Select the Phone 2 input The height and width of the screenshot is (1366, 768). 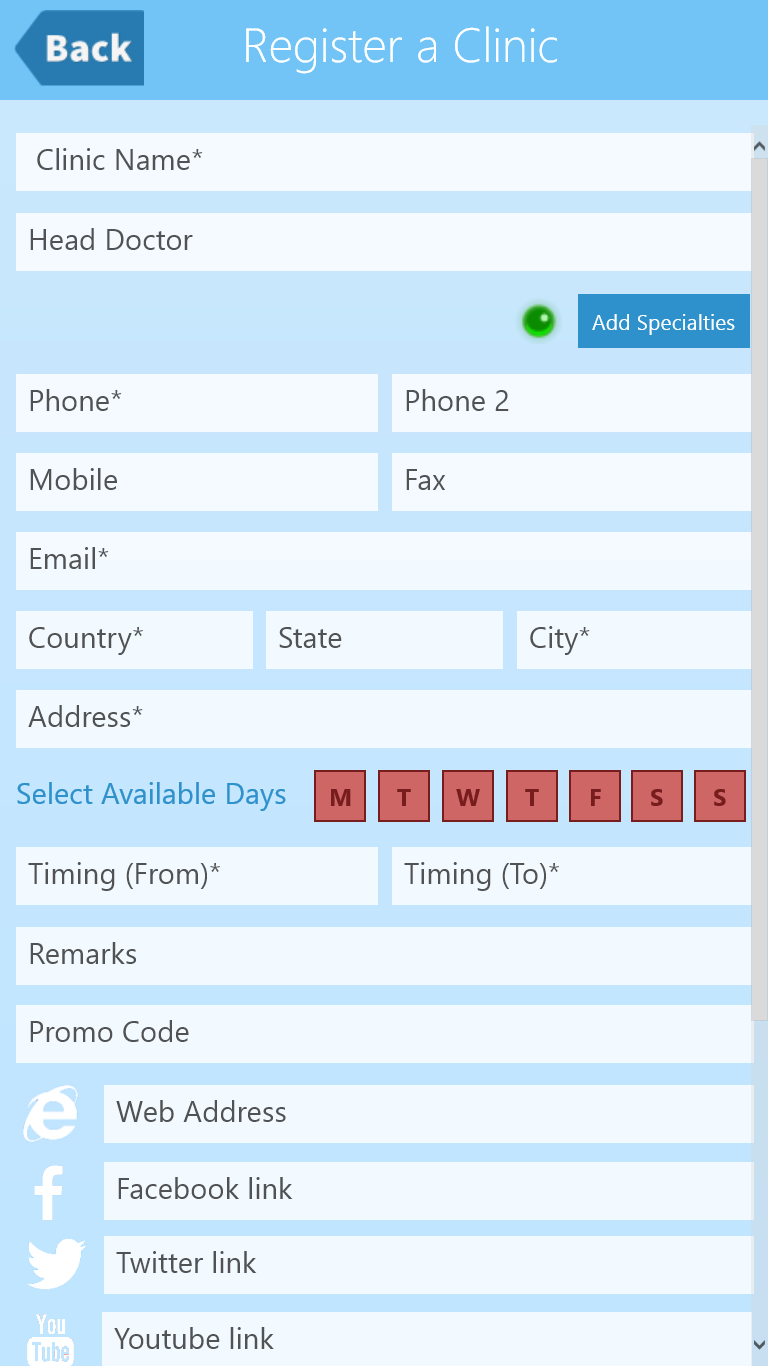[x=571, y=402]
